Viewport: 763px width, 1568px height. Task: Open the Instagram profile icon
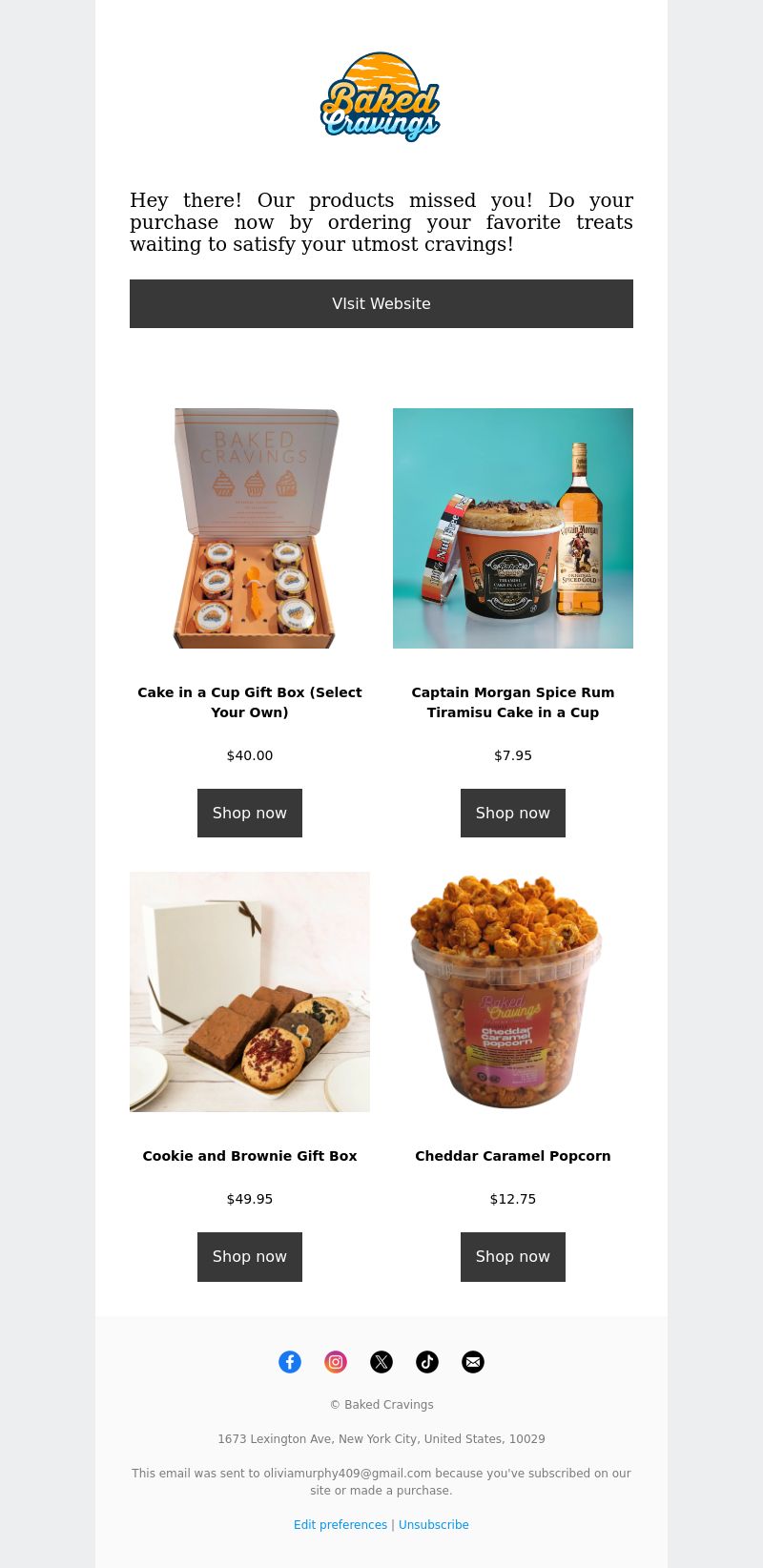336,1362
